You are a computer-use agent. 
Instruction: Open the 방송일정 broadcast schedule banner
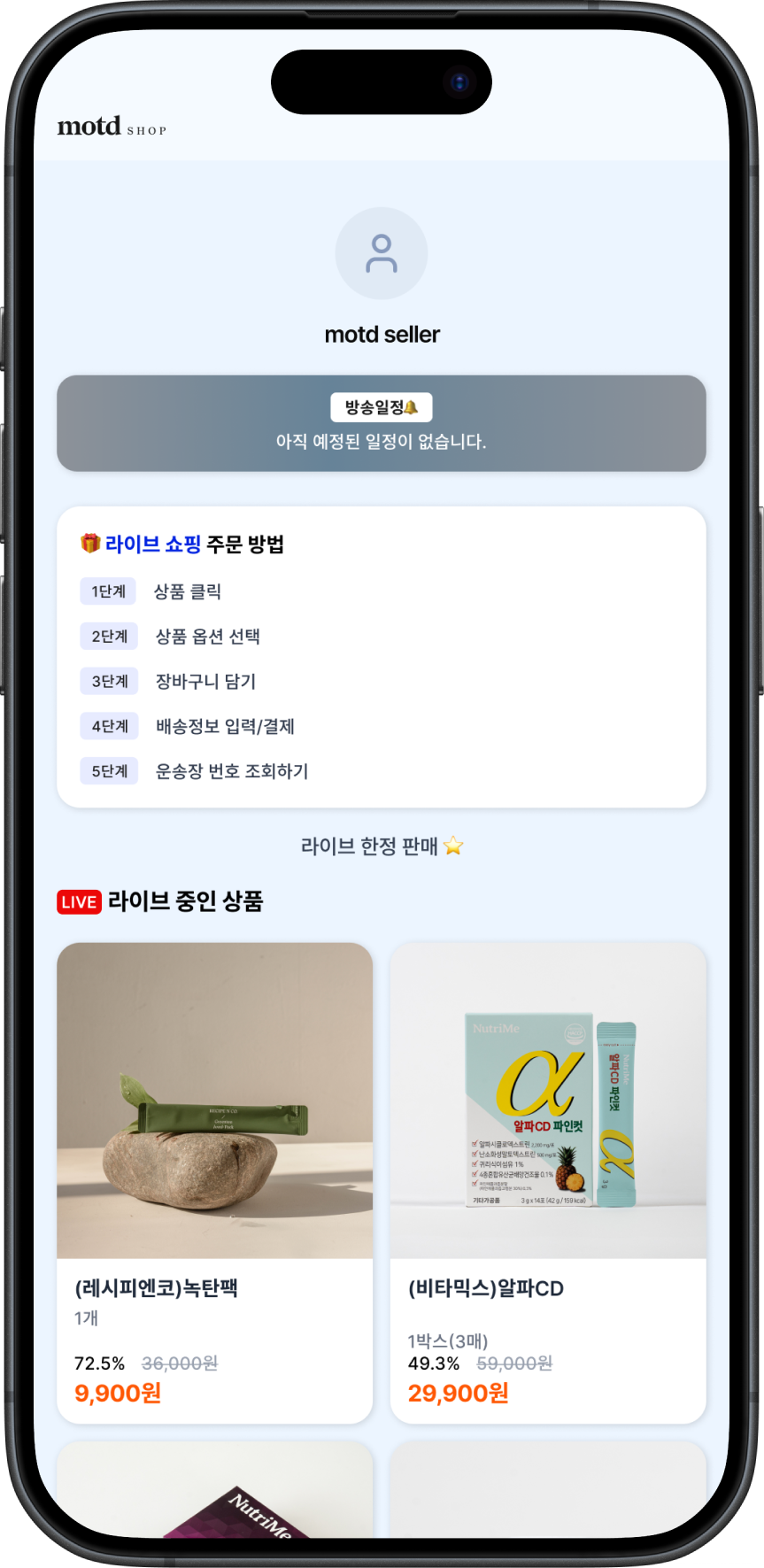tap(382, 423)
